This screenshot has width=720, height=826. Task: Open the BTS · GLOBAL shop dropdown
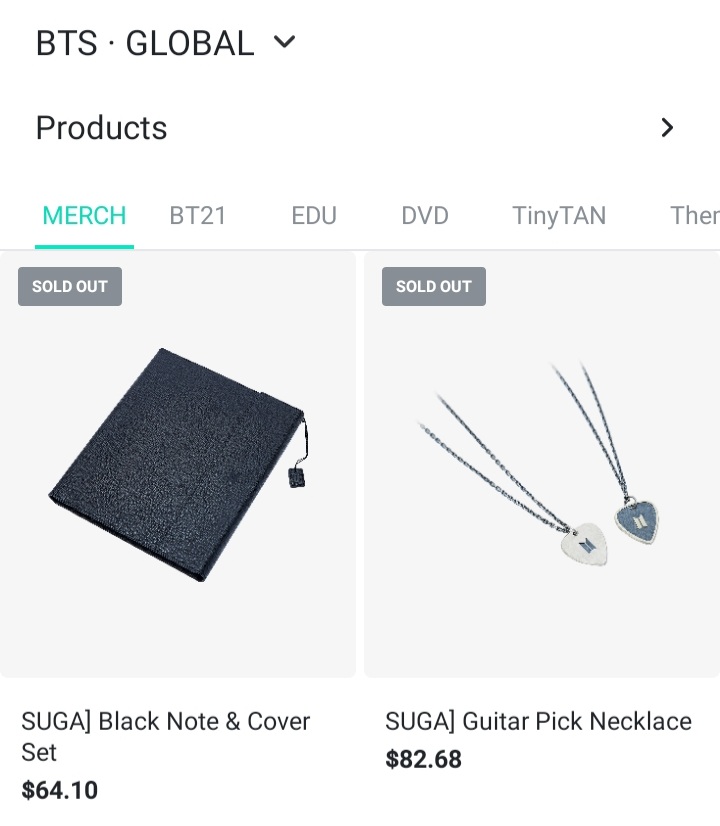click(x=285, y=43)
